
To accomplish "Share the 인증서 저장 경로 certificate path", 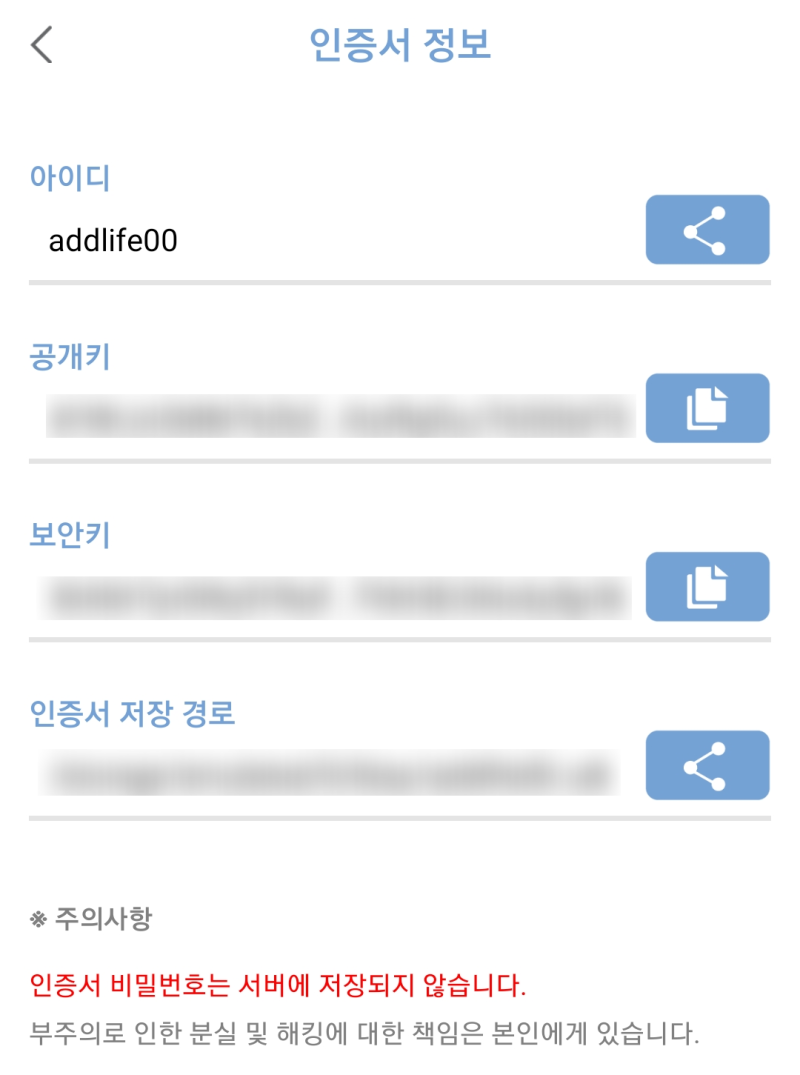I will tap(707, 765).
